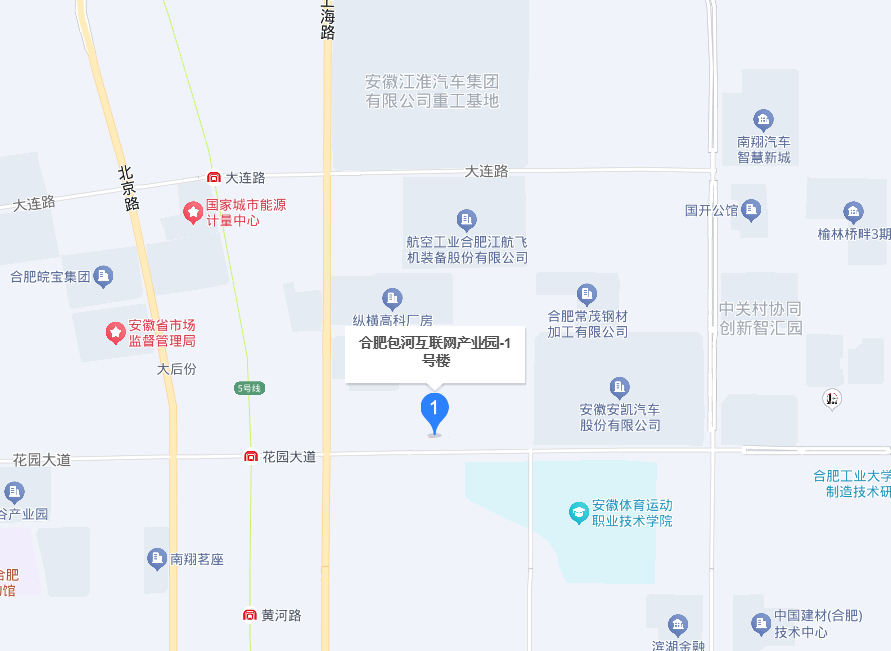Open 安徽安凯汽车股份有限公司 place marker

point(620,387)
